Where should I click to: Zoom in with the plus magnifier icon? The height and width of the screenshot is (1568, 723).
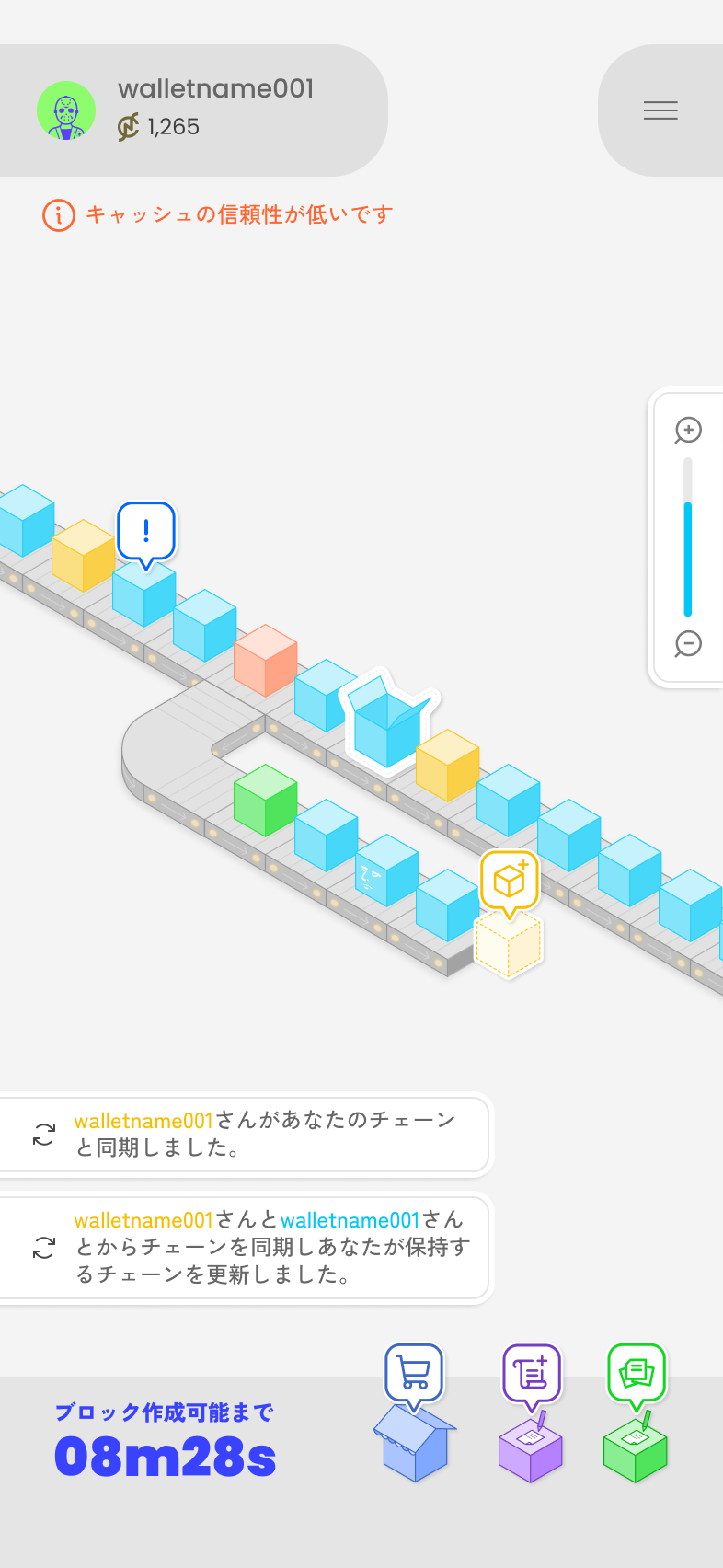(x=687, y=430)
